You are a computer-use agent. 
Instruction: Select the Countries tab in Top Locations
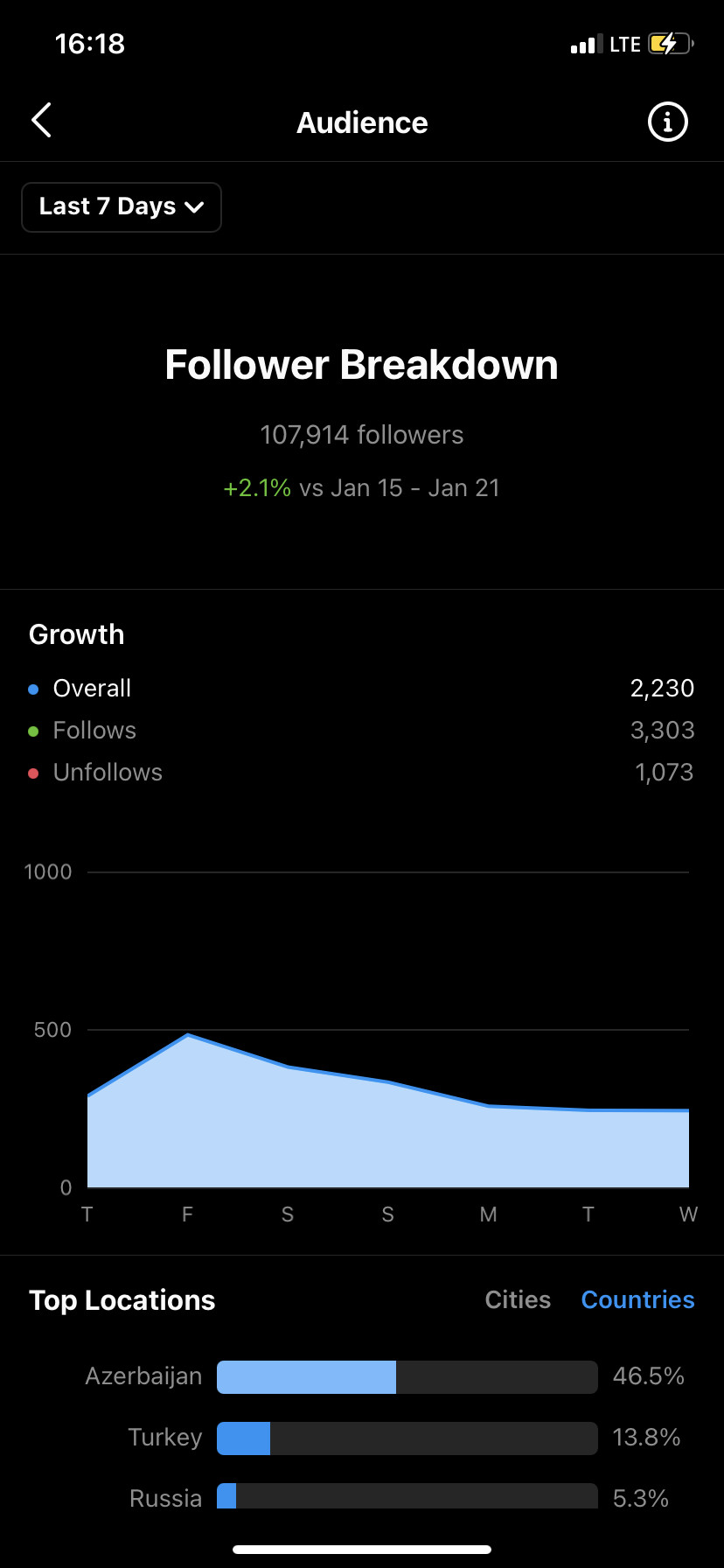tap(637, 1299)
